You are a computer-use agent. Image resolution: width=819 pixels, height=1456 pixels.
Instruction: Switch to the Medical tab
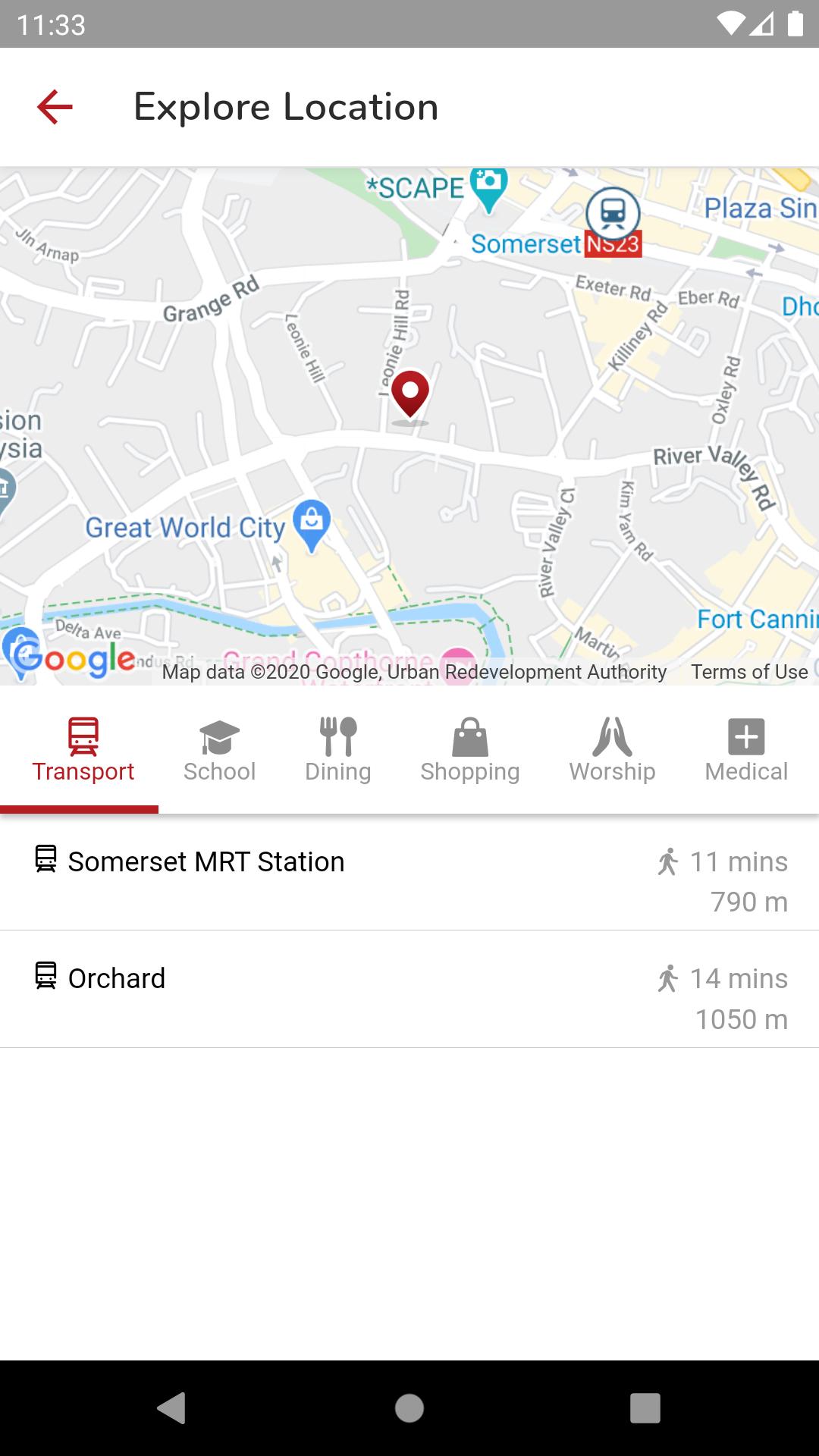746,750
